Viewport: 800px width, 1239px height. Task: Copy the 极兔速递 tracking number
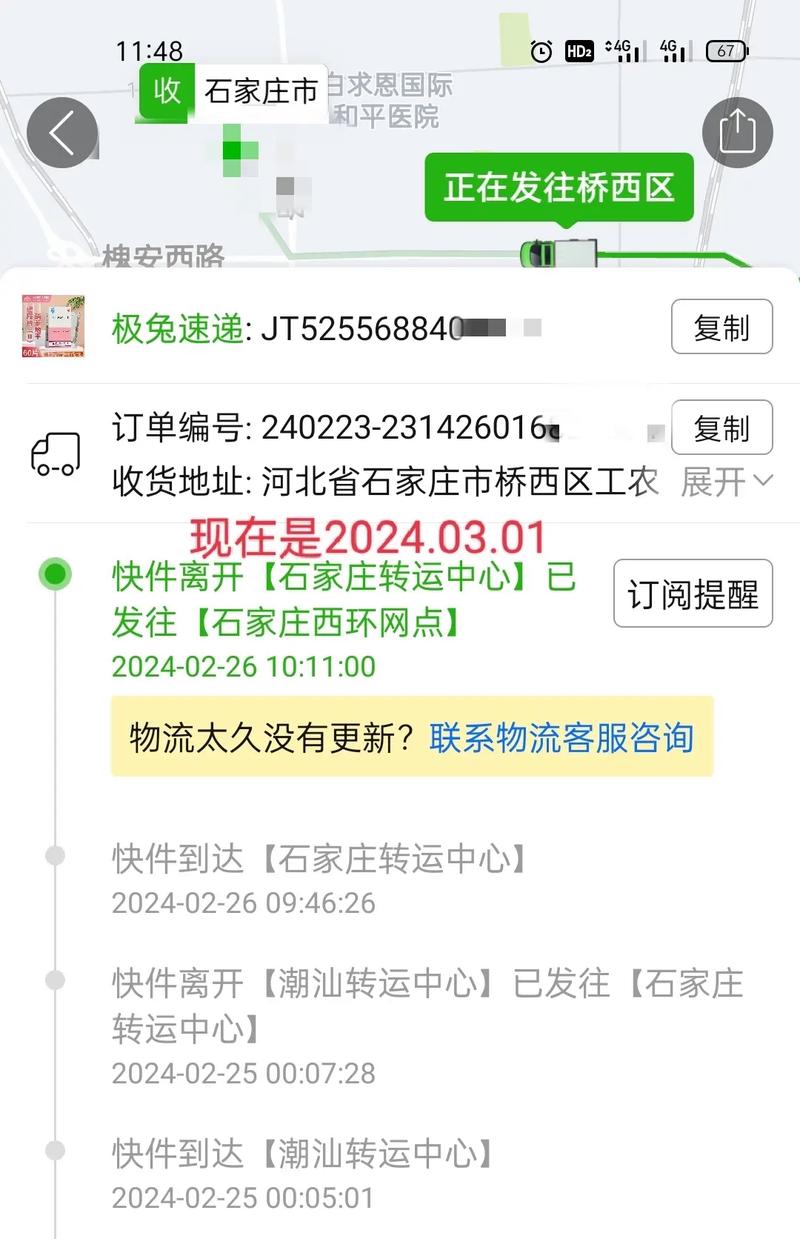point(721,327)
